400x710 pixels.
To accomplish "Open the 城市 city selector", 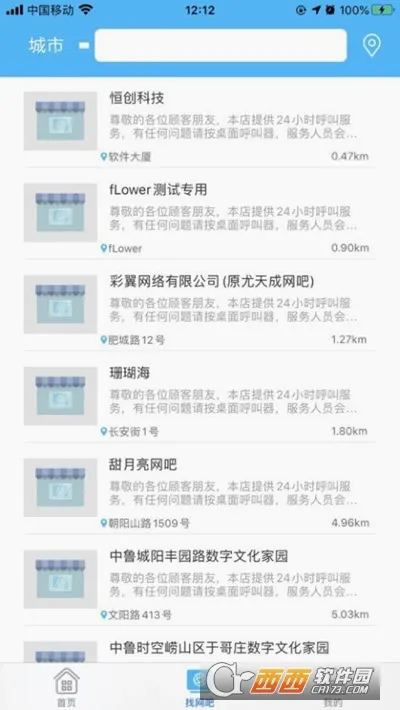I will coord(45,46).
